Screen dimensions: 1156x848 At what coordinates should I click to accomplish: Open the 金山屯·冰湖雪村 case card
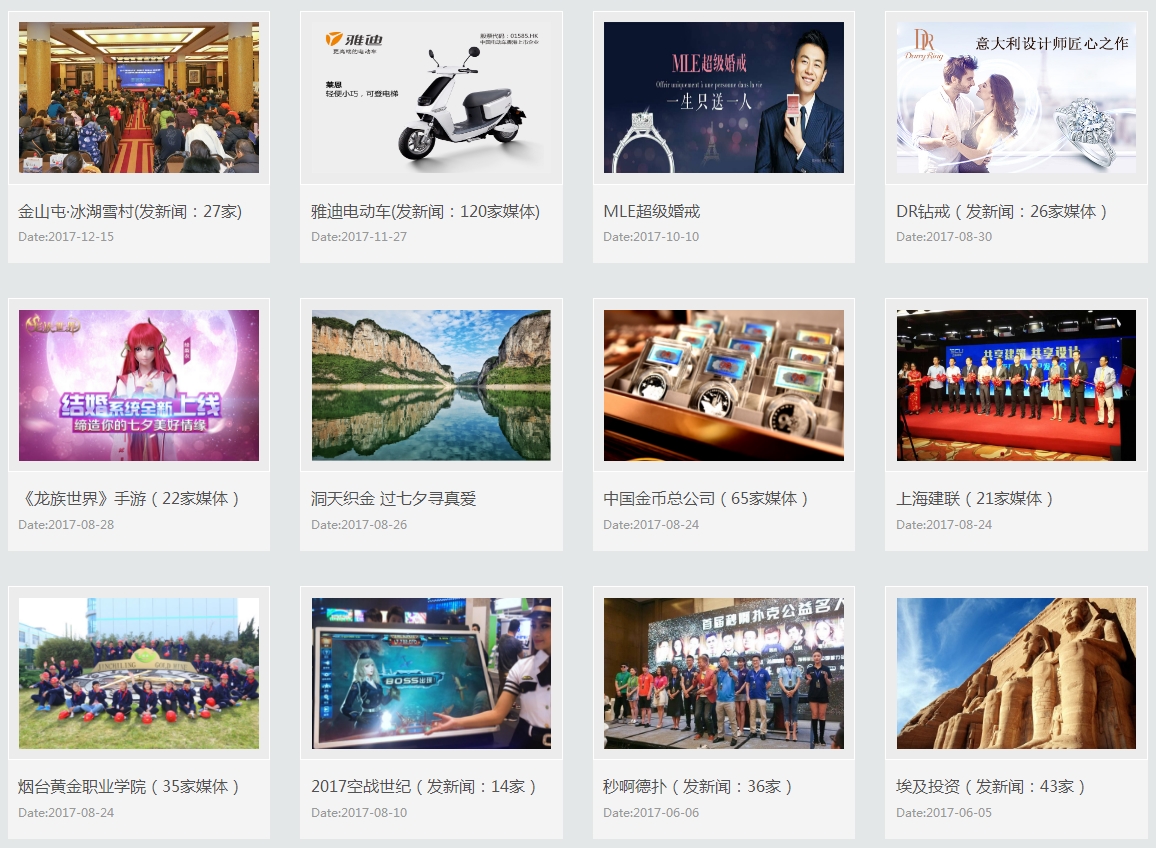139,98
